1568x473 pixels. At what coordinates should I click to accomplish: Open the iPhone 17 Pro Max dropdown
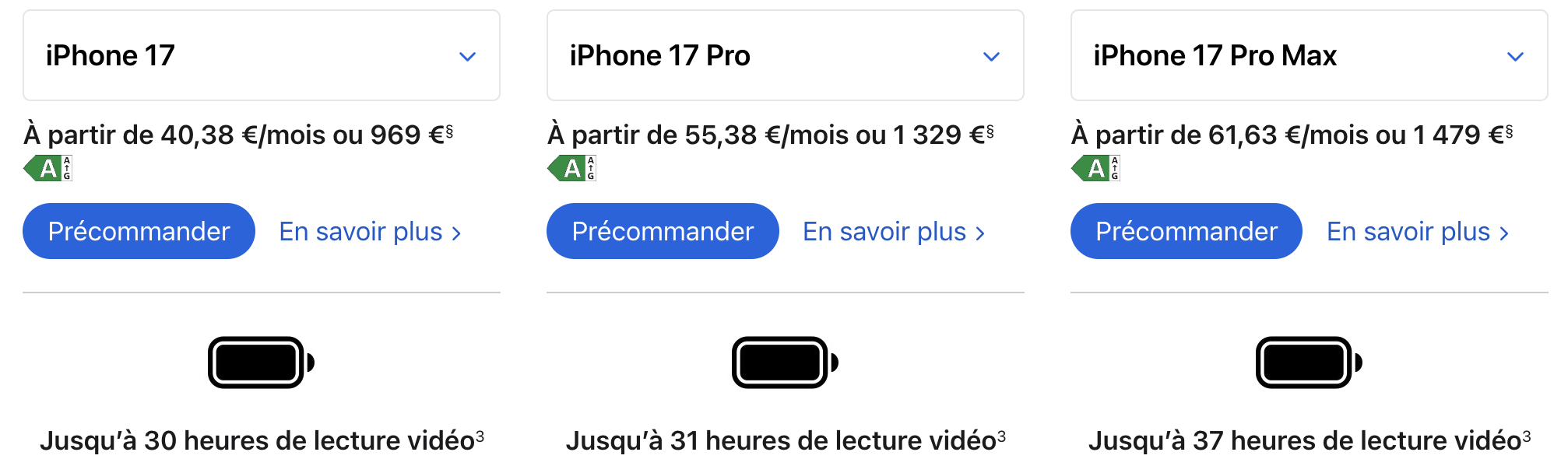(1309, 56)
